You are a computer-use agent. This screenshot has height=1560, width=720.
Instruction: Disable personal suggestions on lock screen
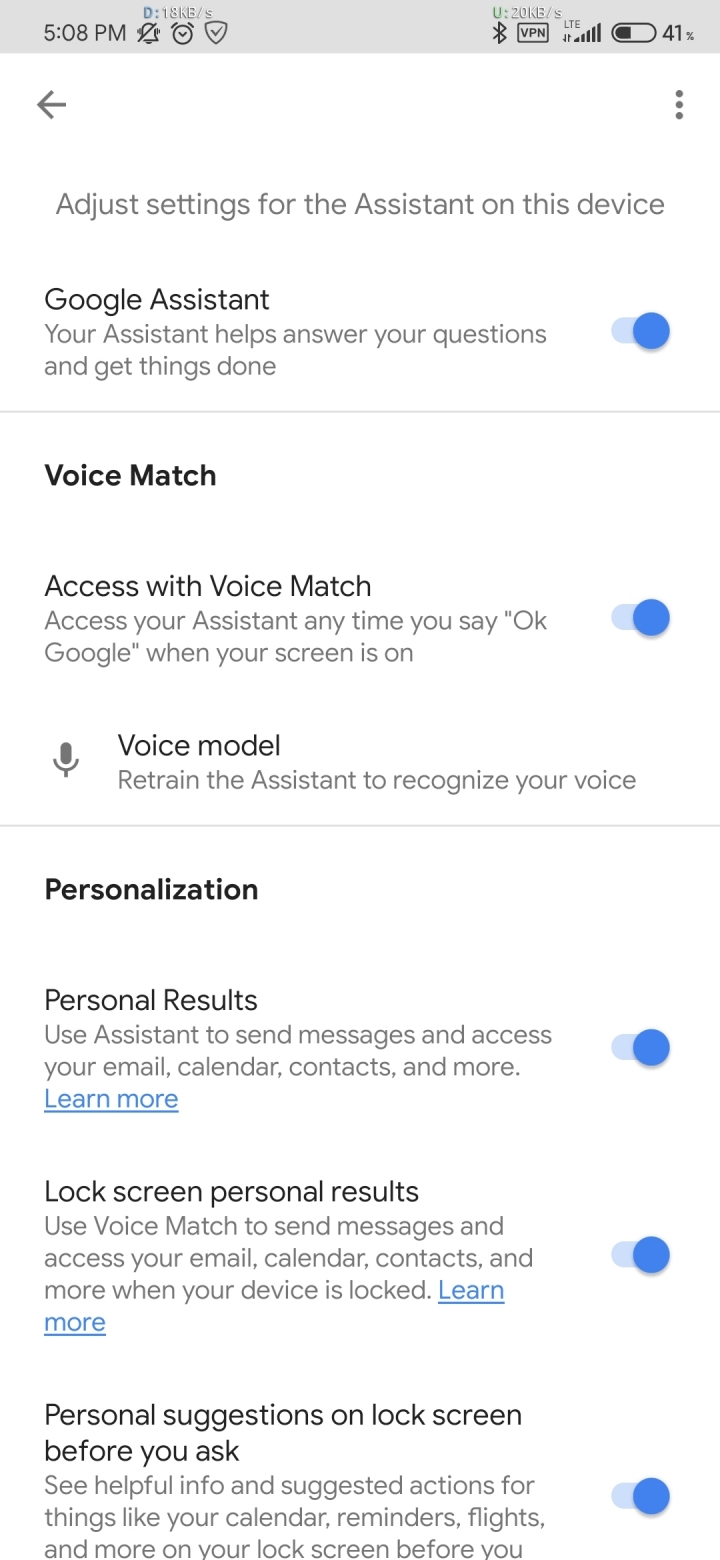click(x=641, y=1496)
